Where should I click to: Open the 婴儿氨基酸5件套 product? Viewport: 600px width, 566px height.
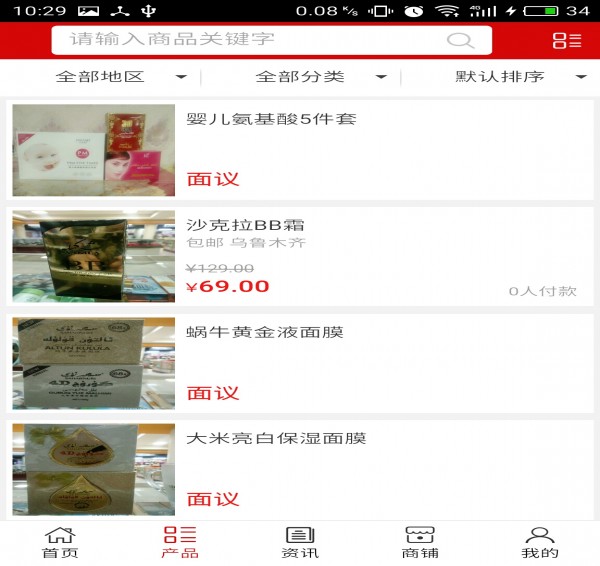pos(300,149)
